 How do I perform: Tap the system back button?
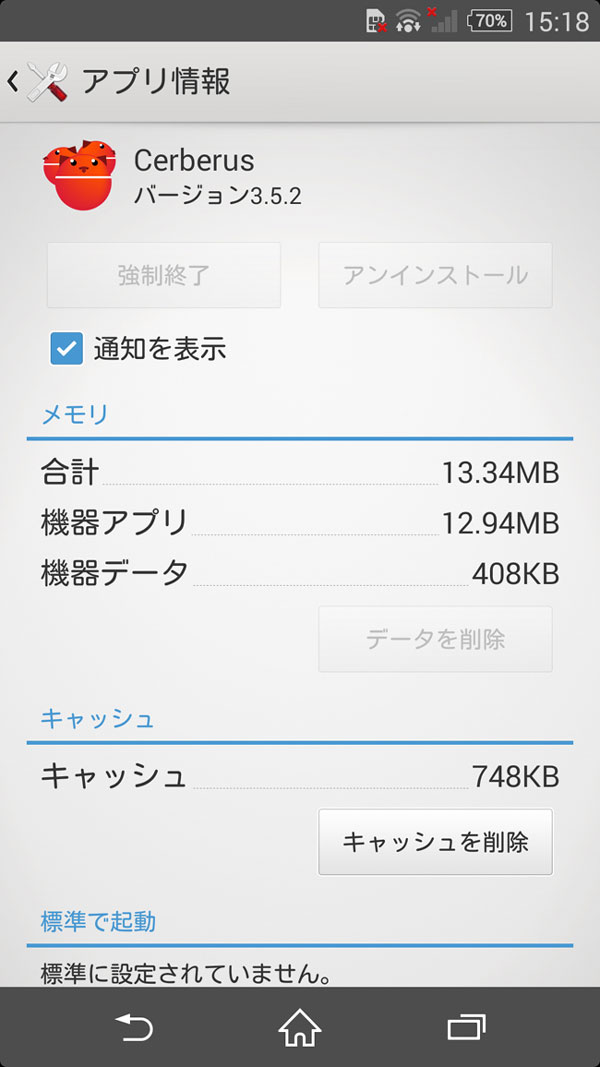click(134, 1027)
